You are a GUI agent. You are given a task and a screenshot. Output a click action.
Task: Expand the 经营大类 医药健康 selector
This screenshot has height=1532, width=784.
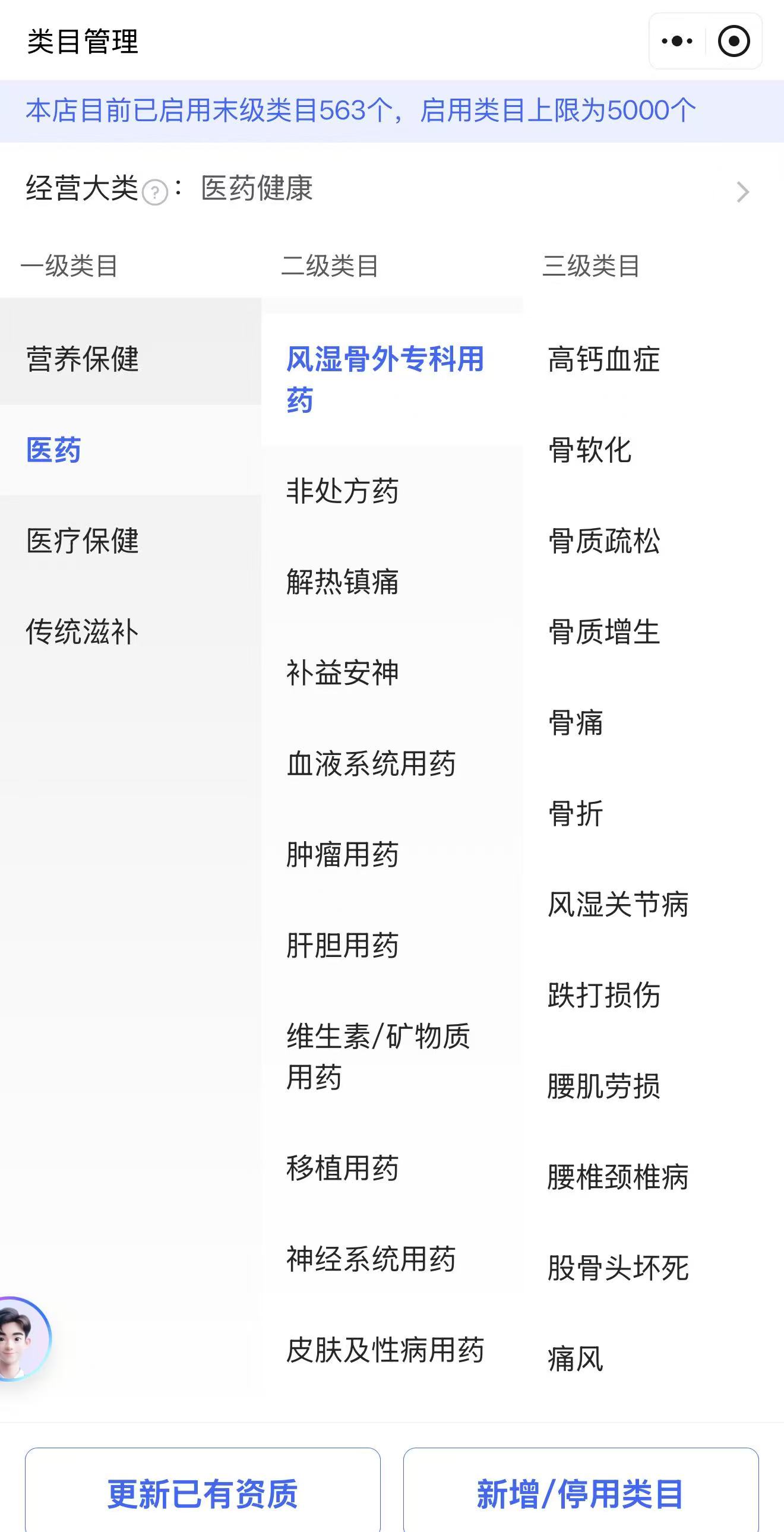pos(742,191)
